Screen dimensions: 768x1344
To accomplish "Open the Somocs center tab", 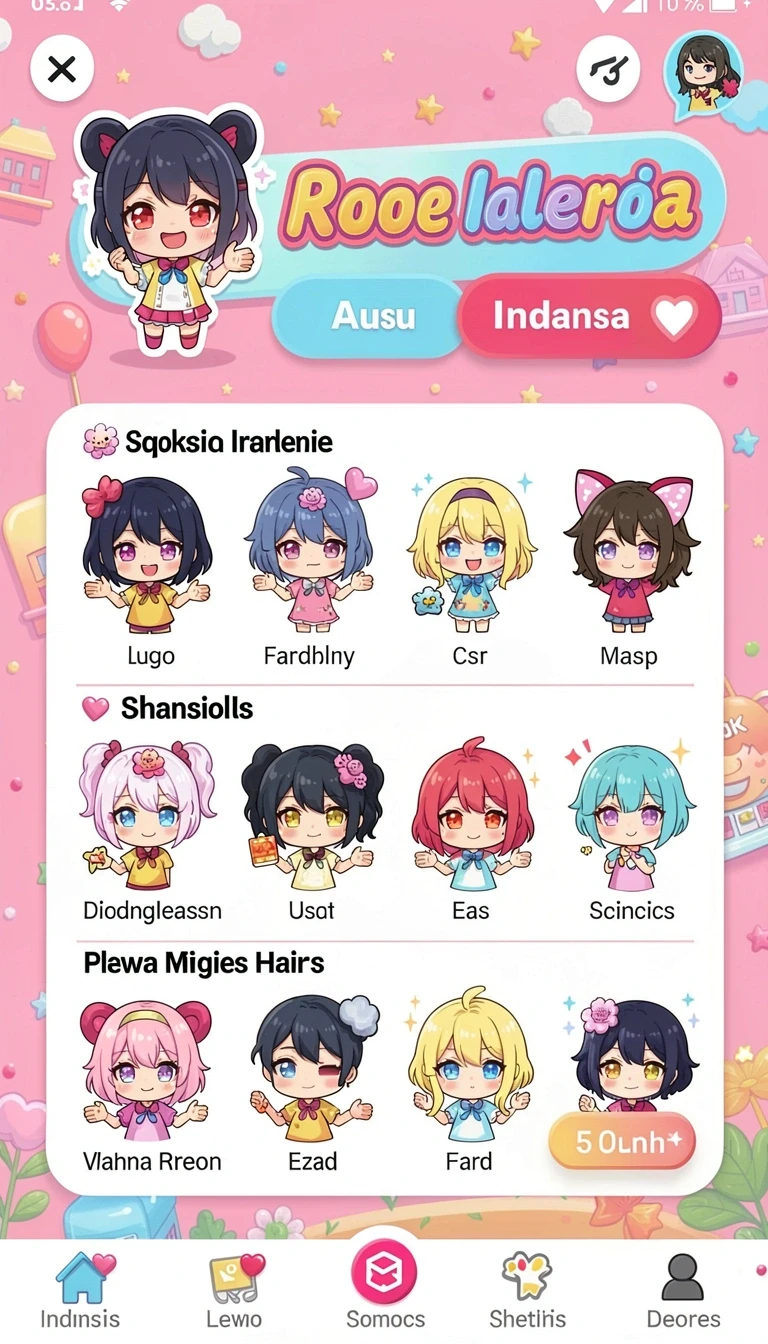I will click(x=385, y=1286).
